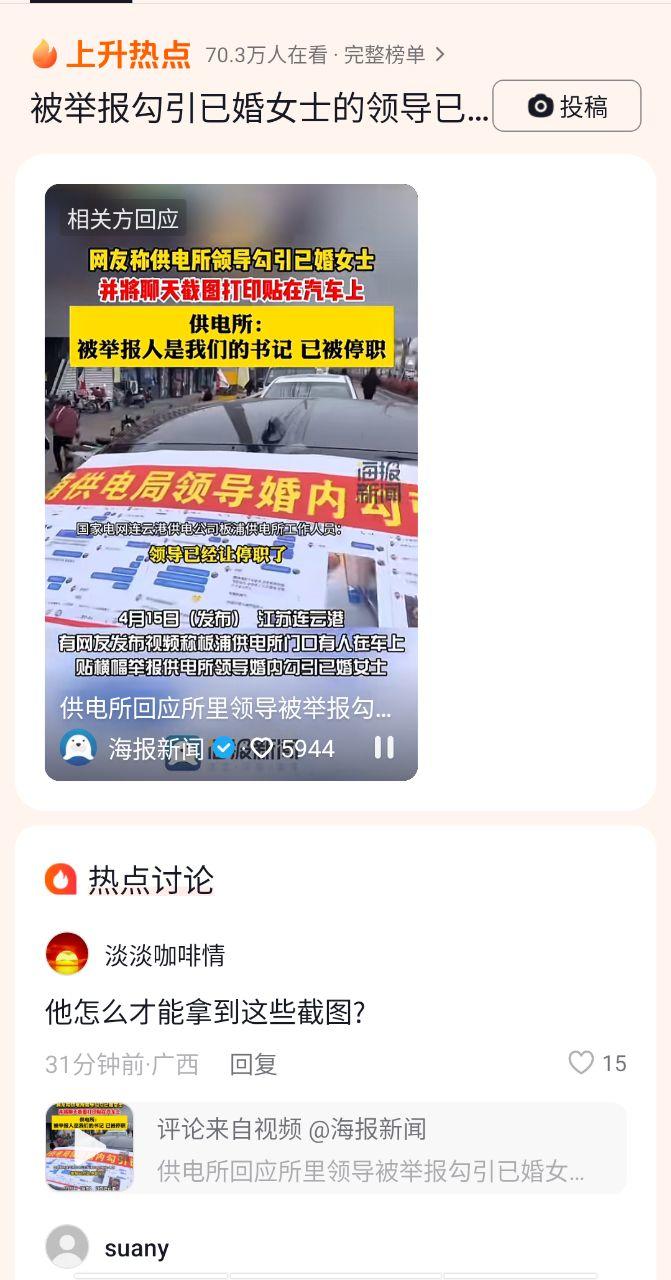Open the 海报新闻 account avatar on the video

[x=79, y=747]
